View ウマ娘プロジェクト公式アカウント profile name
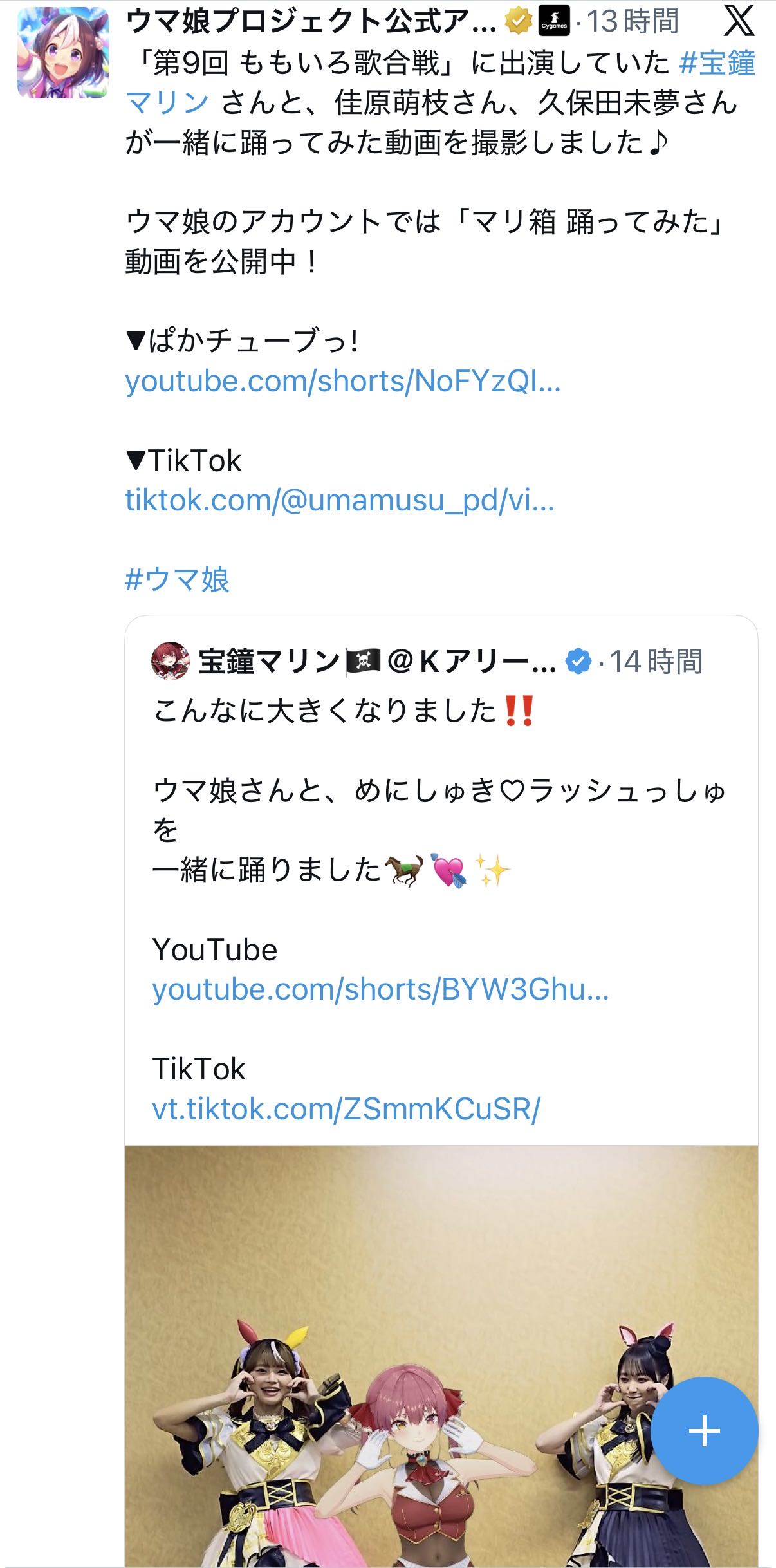Screen dimensions: 776x1568 (x=310, y=21)
